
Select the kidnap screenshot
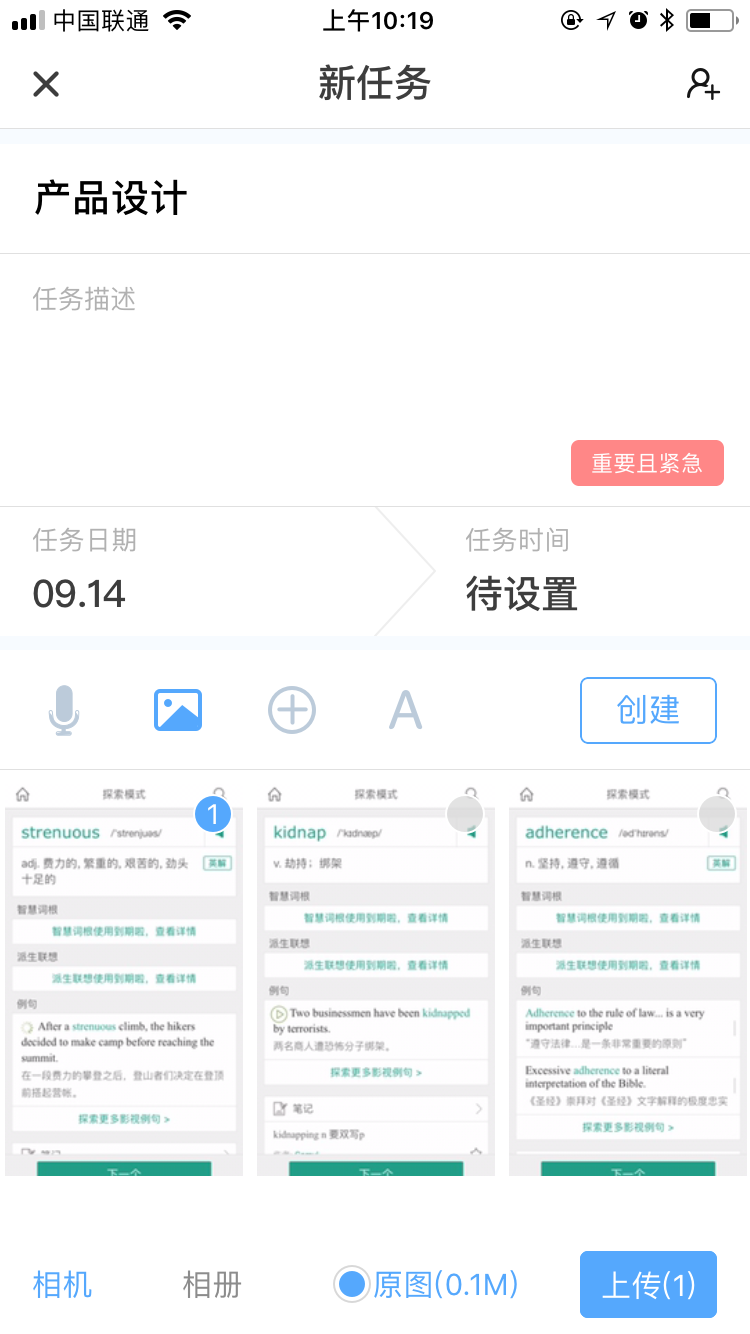point(464,814)
